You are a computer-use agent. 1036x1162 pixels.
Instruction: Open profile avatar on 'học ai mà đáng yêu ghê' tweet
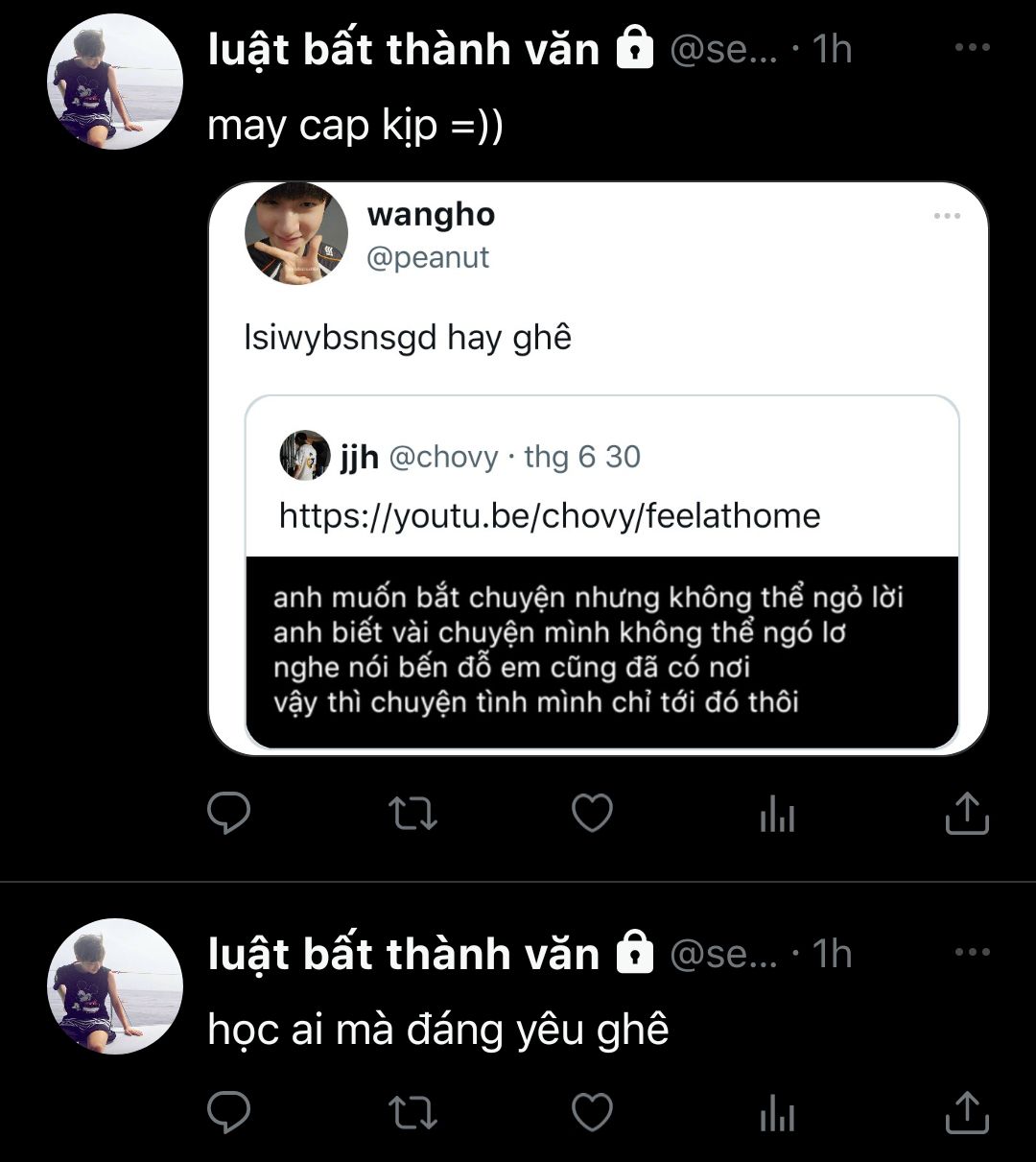[x=115, y=986]
